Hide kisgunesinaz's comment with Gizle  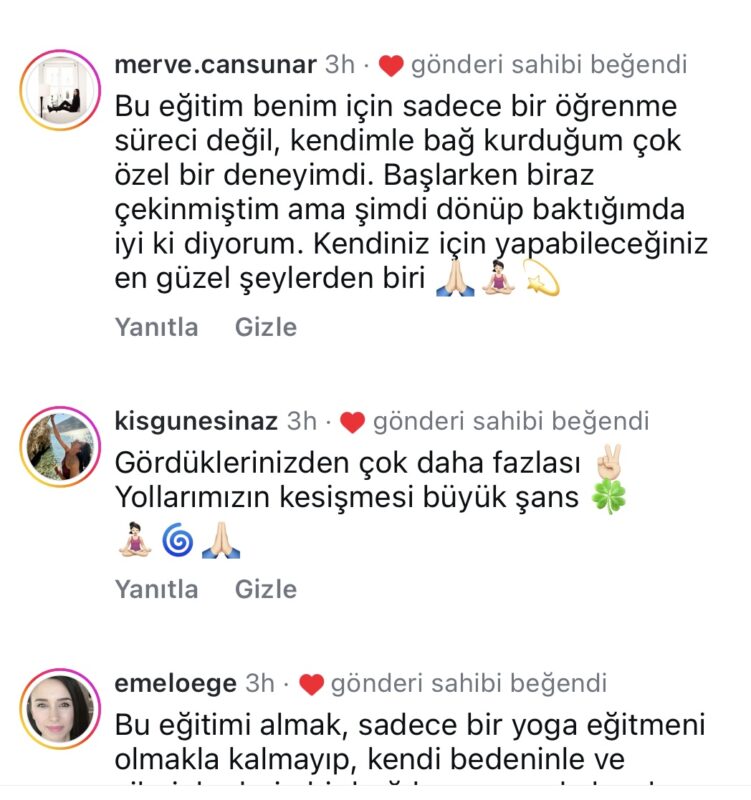point(265,589)
